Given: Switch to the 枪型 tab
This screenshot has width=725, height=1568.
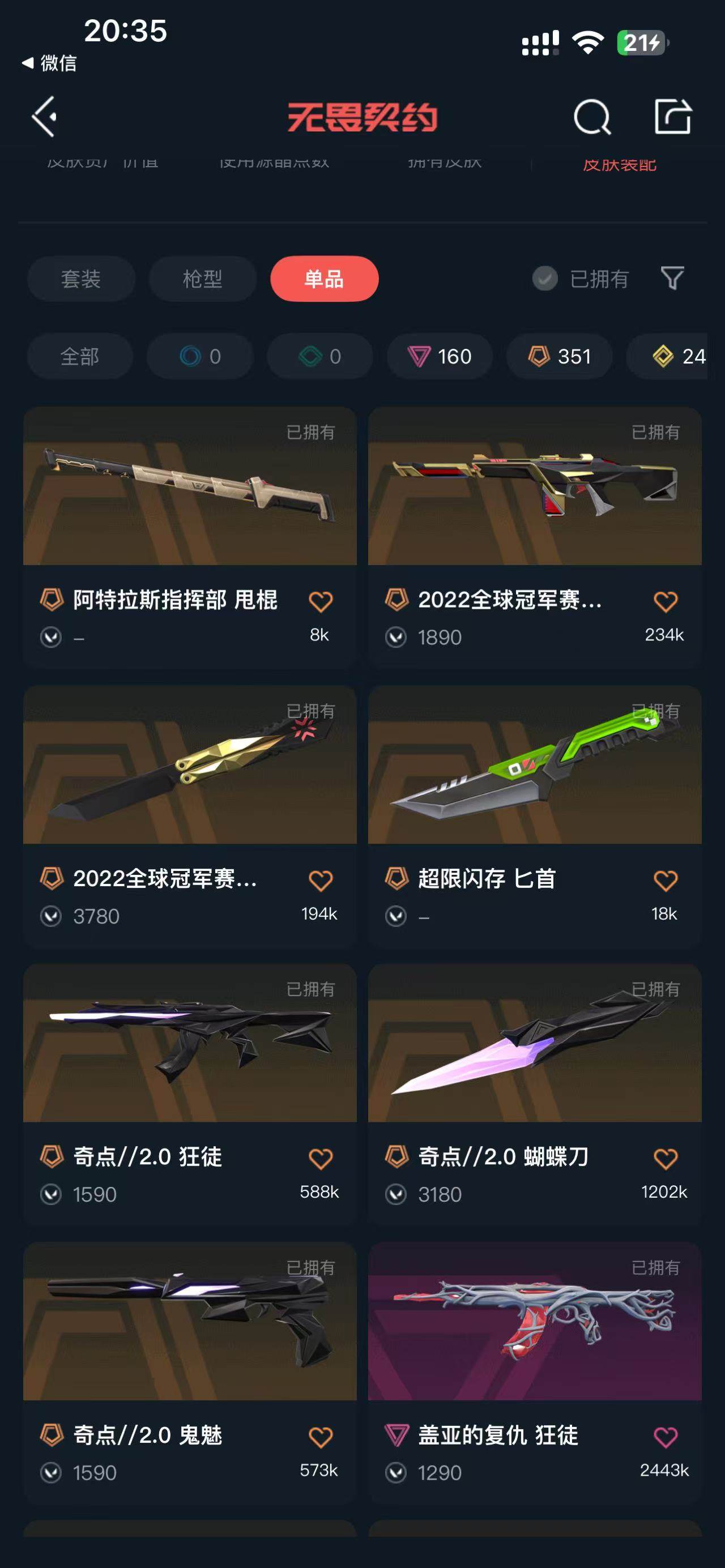Looking at the screenshot, I should (x=202, y=279).
